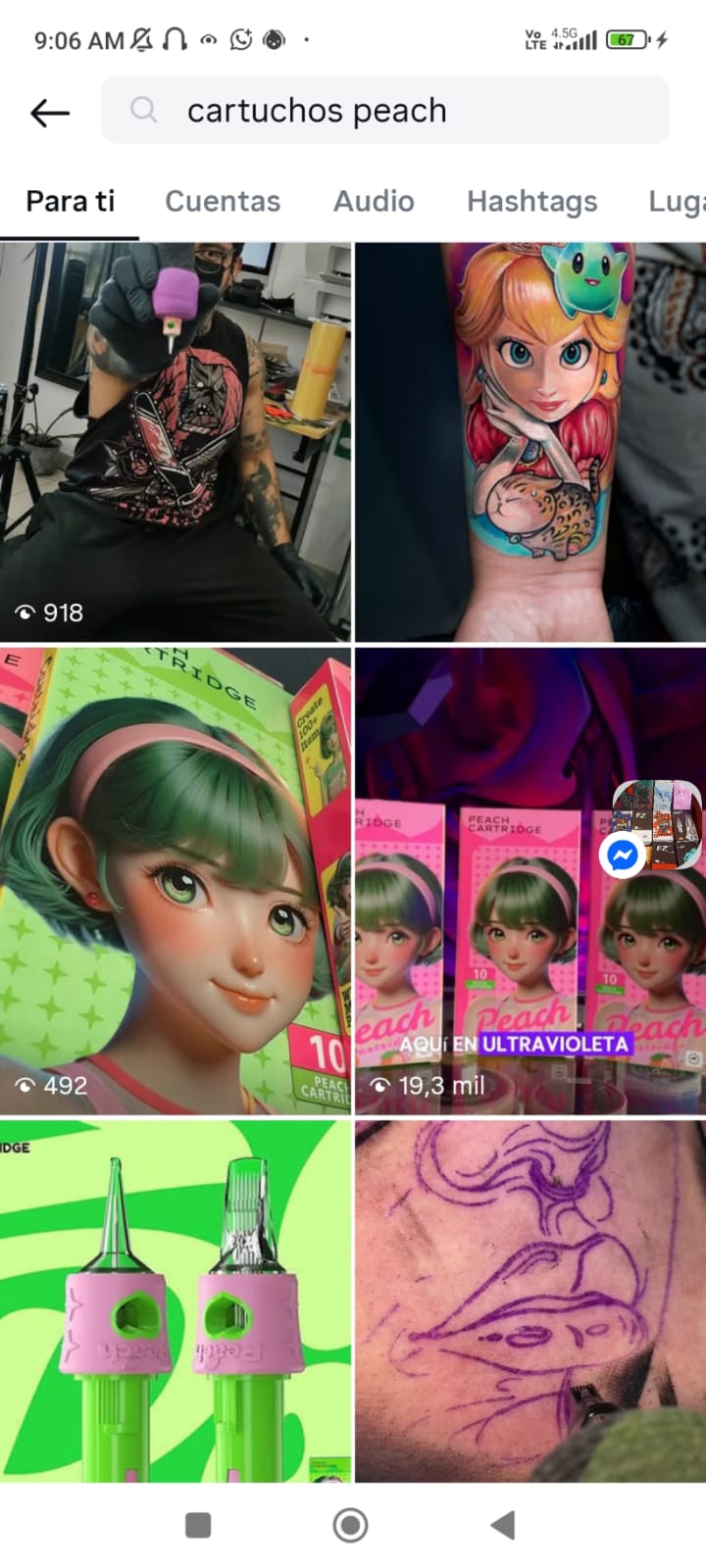This screenshot has width=706, height=1568.
Task: Open the tattoo artist reel with 918 views
Action: tap(176, 442)
